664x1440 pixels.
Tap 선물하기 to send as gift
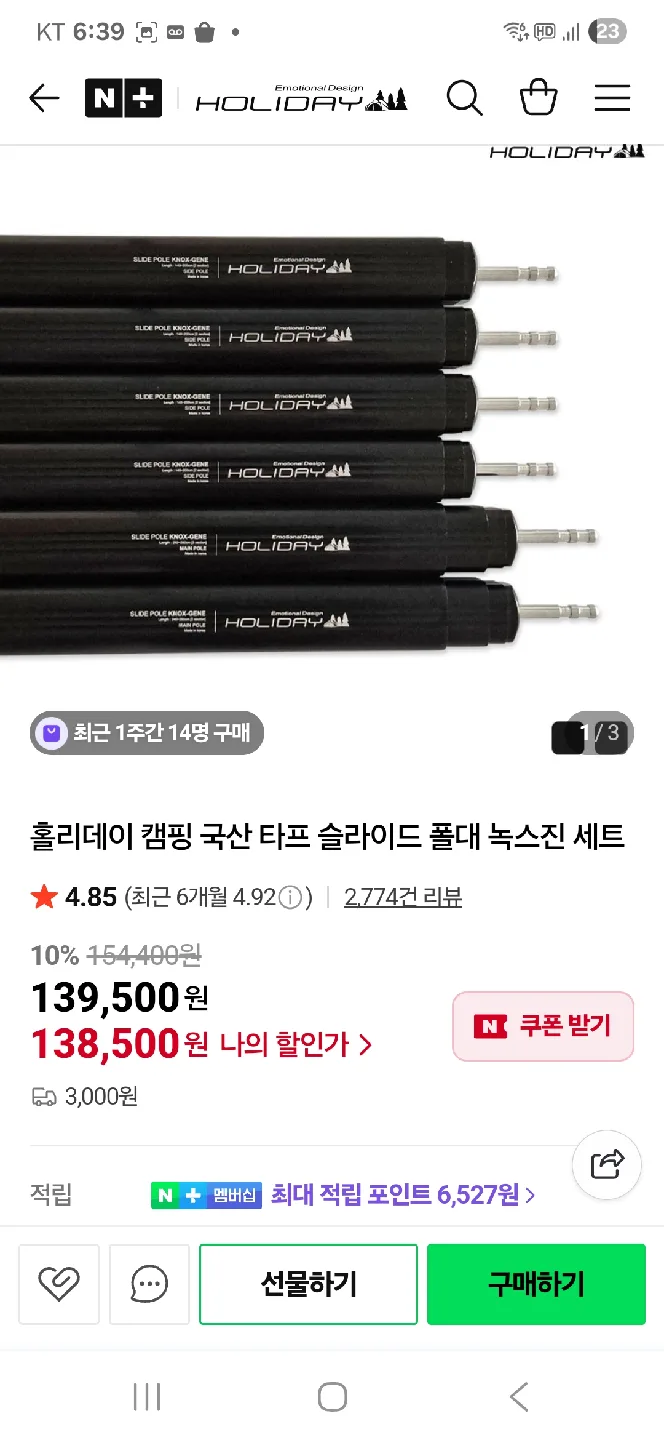pyautogui.click(x=308, y=1284)
